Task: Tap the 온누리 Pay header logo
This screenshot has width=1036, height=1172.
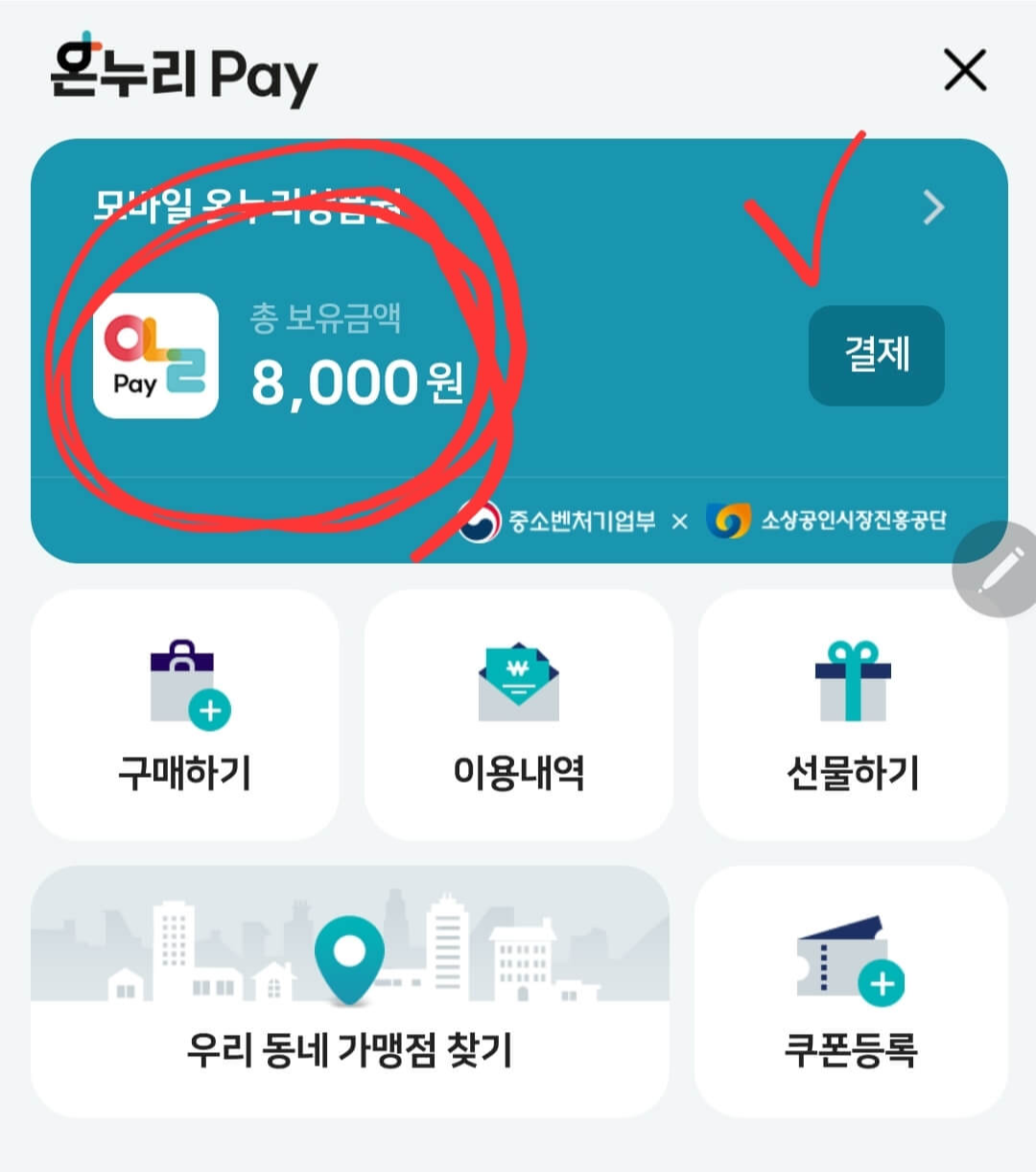Action: point(182,72)
